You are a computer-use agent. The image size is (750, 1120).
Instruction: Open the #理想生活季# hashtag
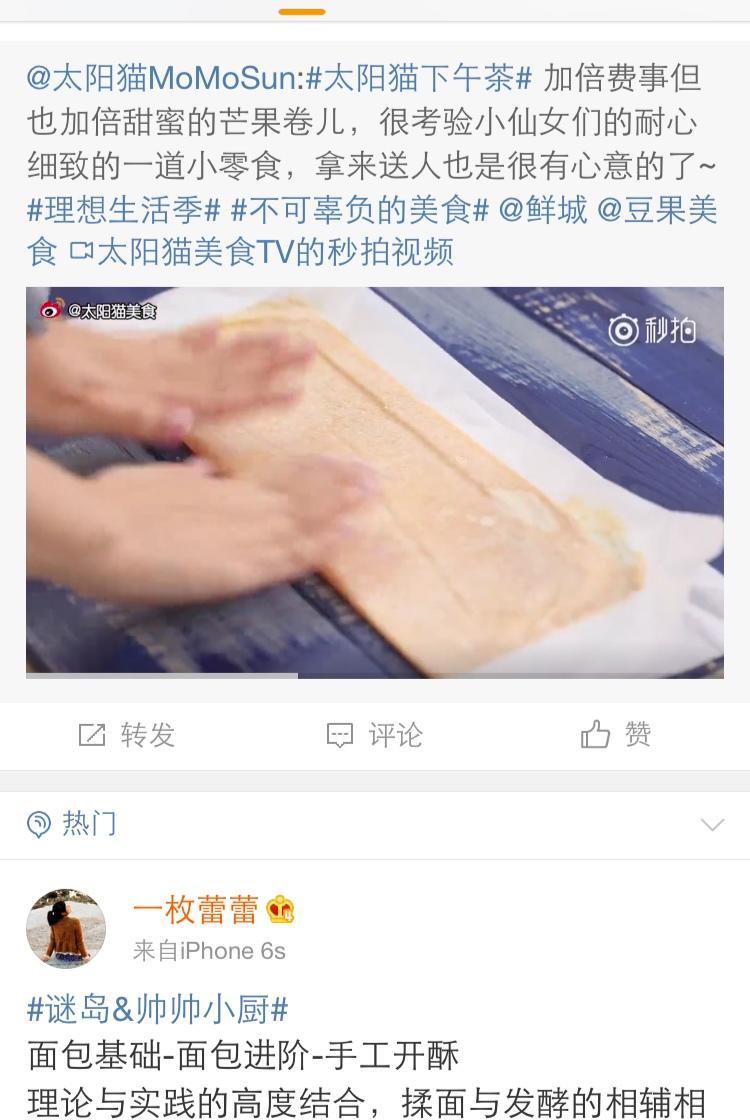(x=123, y=211)
